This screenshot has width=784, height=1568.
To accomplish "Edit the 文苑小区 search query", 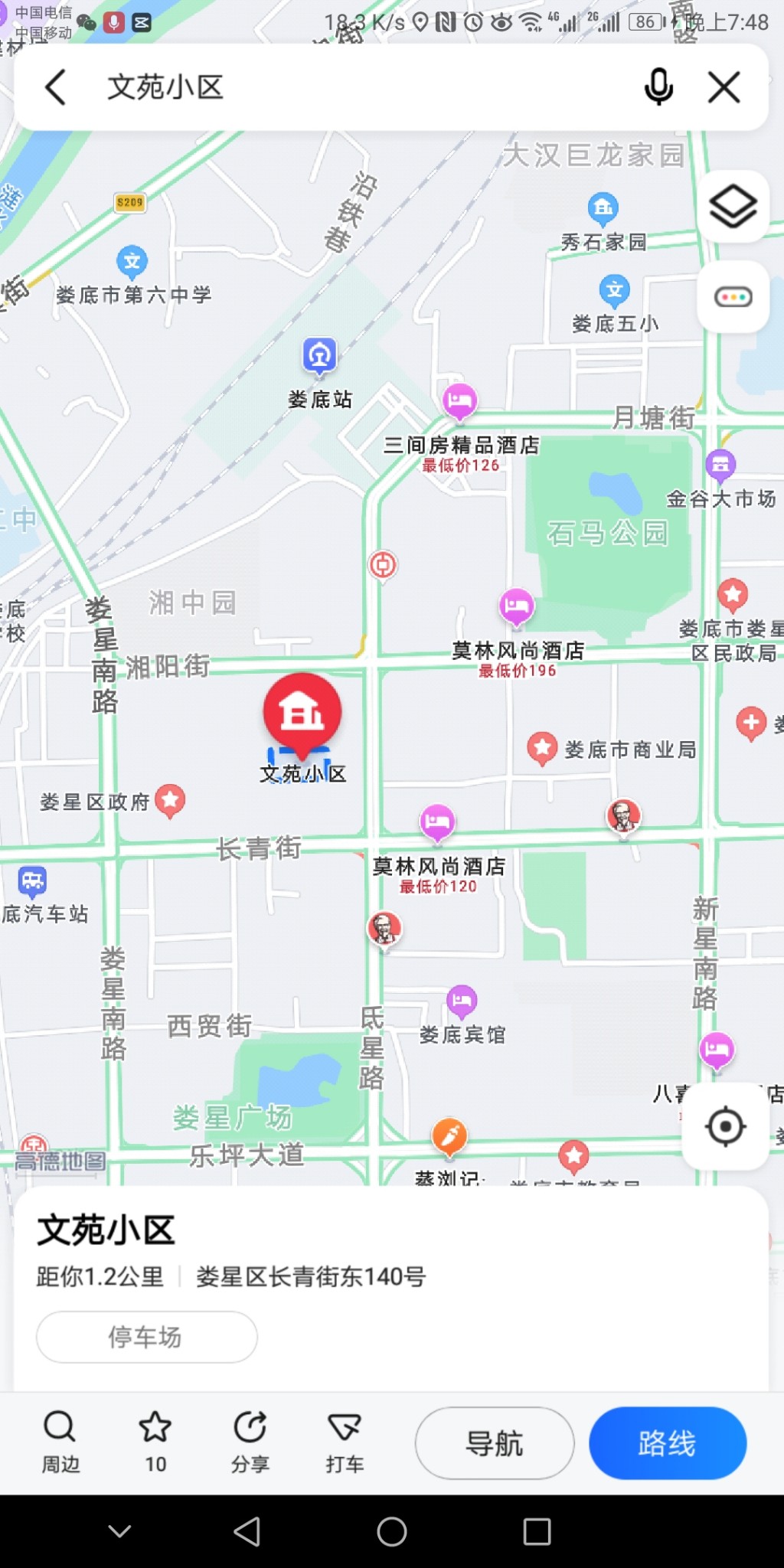I will pyautogui.click(x=306, y=87).
